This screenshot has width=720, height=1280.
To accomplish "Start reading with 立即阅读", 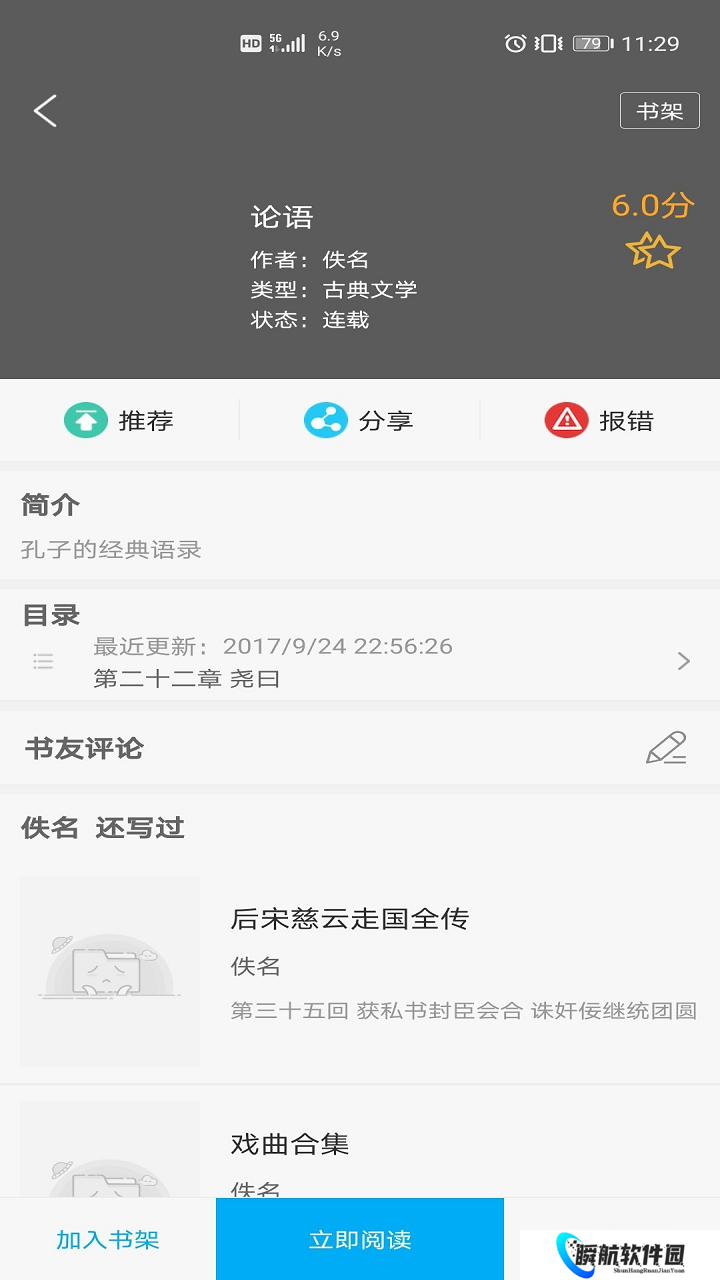I will click(x=360, y=1240).
